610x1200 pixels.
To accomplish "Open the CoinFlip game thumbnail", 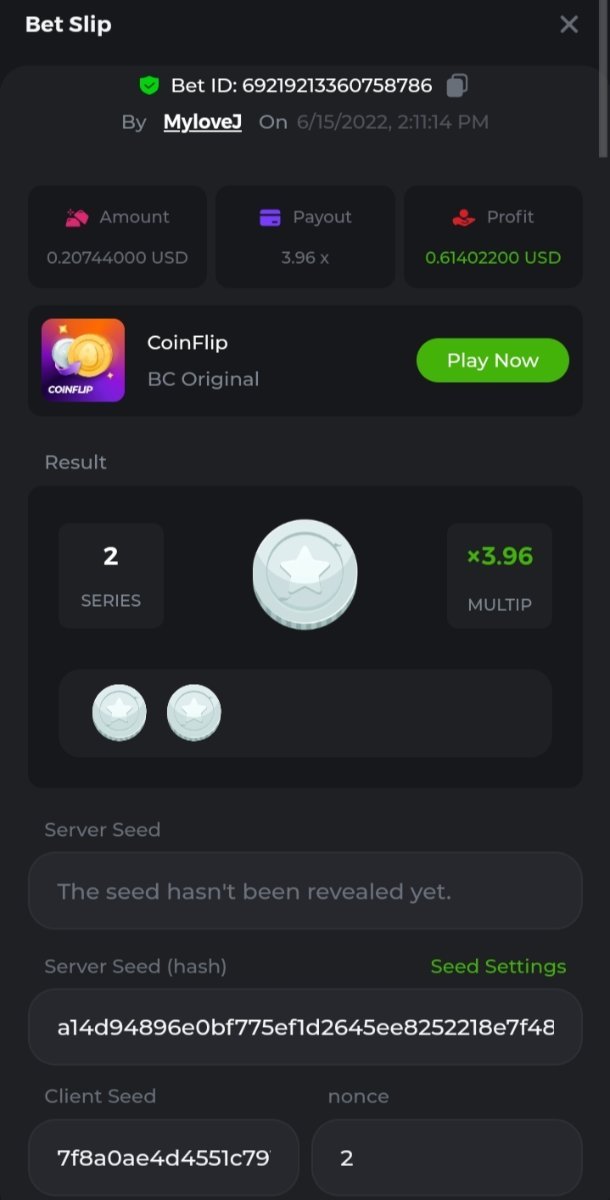I will [84, 360].
